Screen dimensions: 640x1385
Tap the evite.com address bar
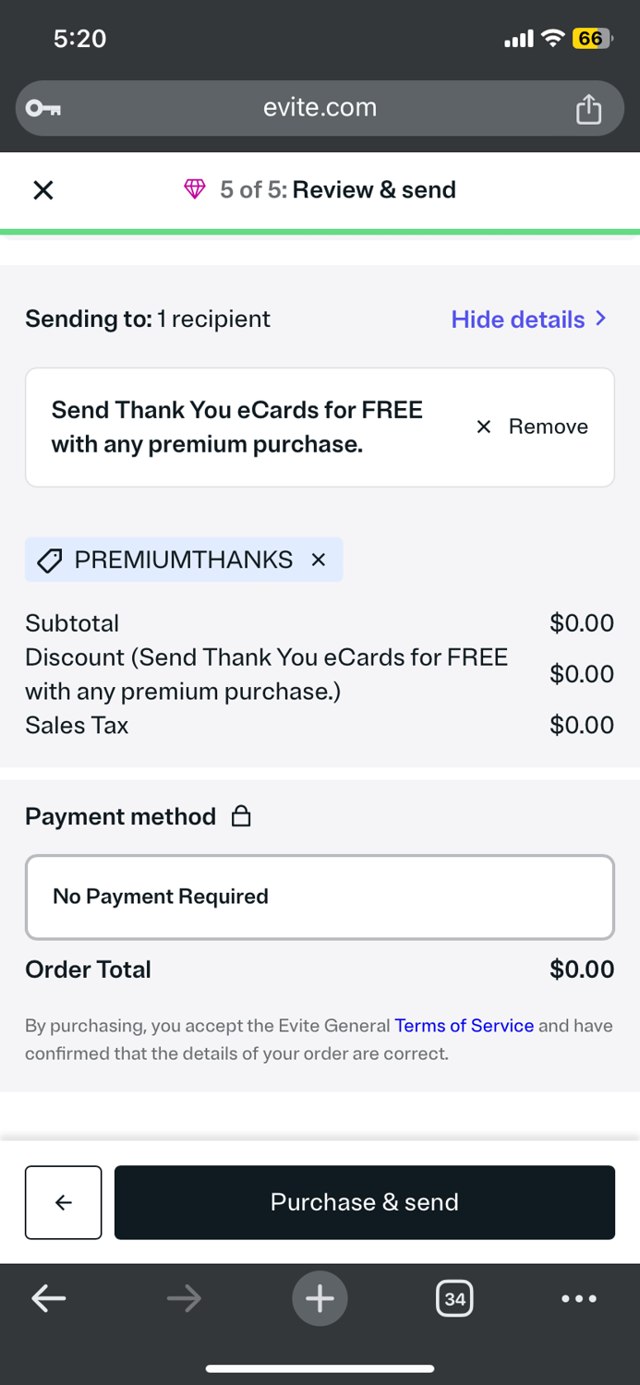tap(320, 108)
